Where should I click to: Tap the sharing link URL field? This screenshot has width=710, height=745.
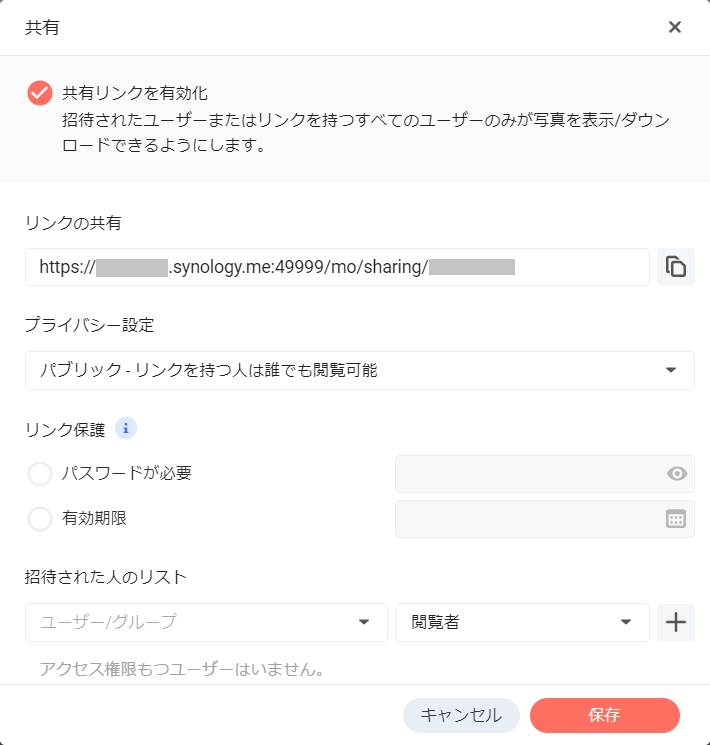(x=337, y=267)
